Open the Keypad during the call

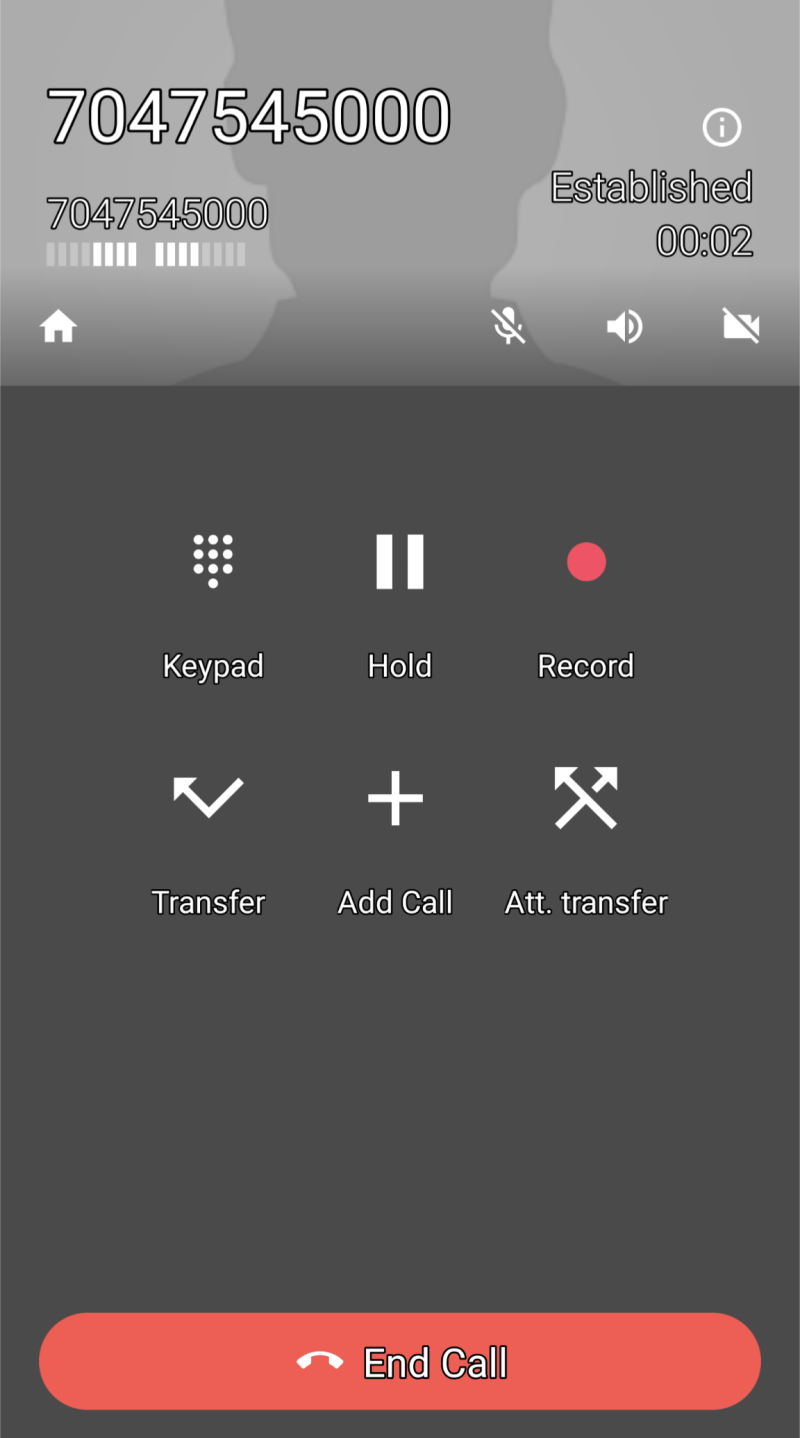(213, 561)
